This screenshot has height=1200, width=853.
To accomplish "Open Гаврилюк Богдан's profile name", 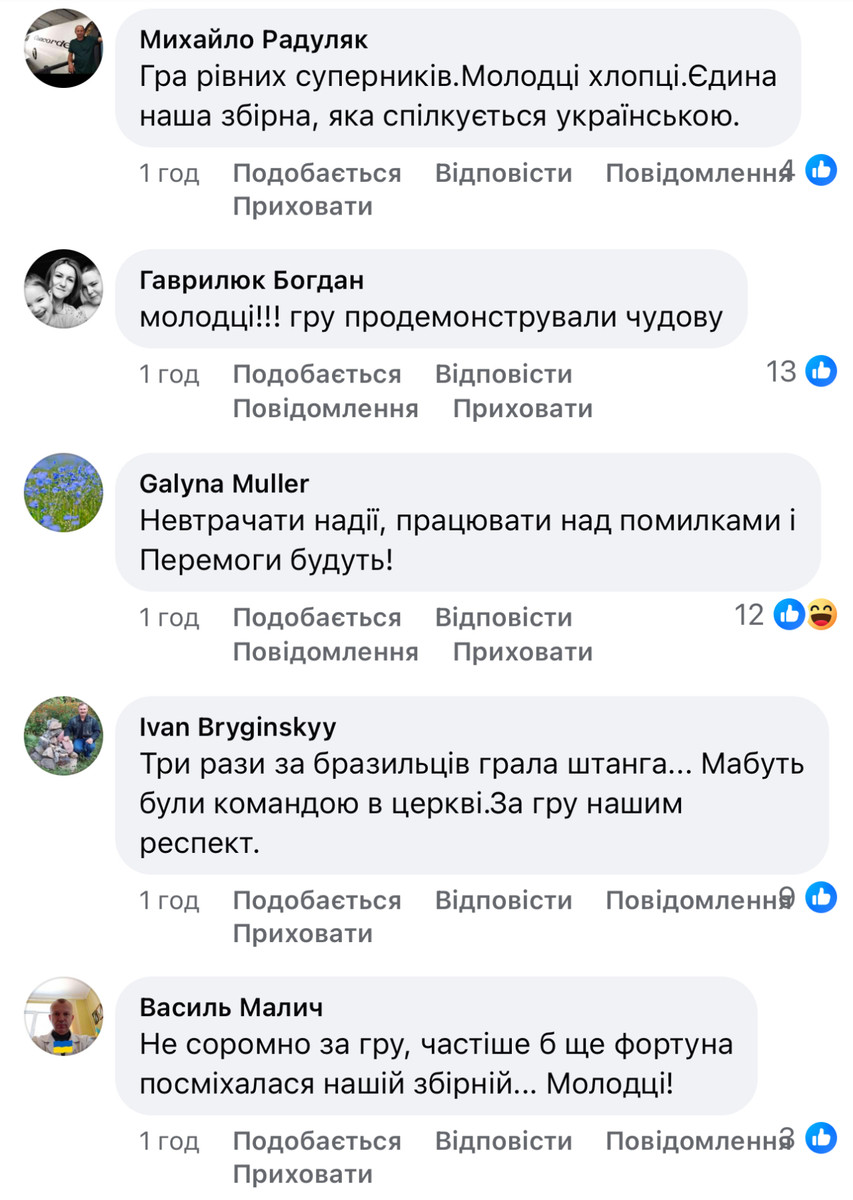I will 251,279.
